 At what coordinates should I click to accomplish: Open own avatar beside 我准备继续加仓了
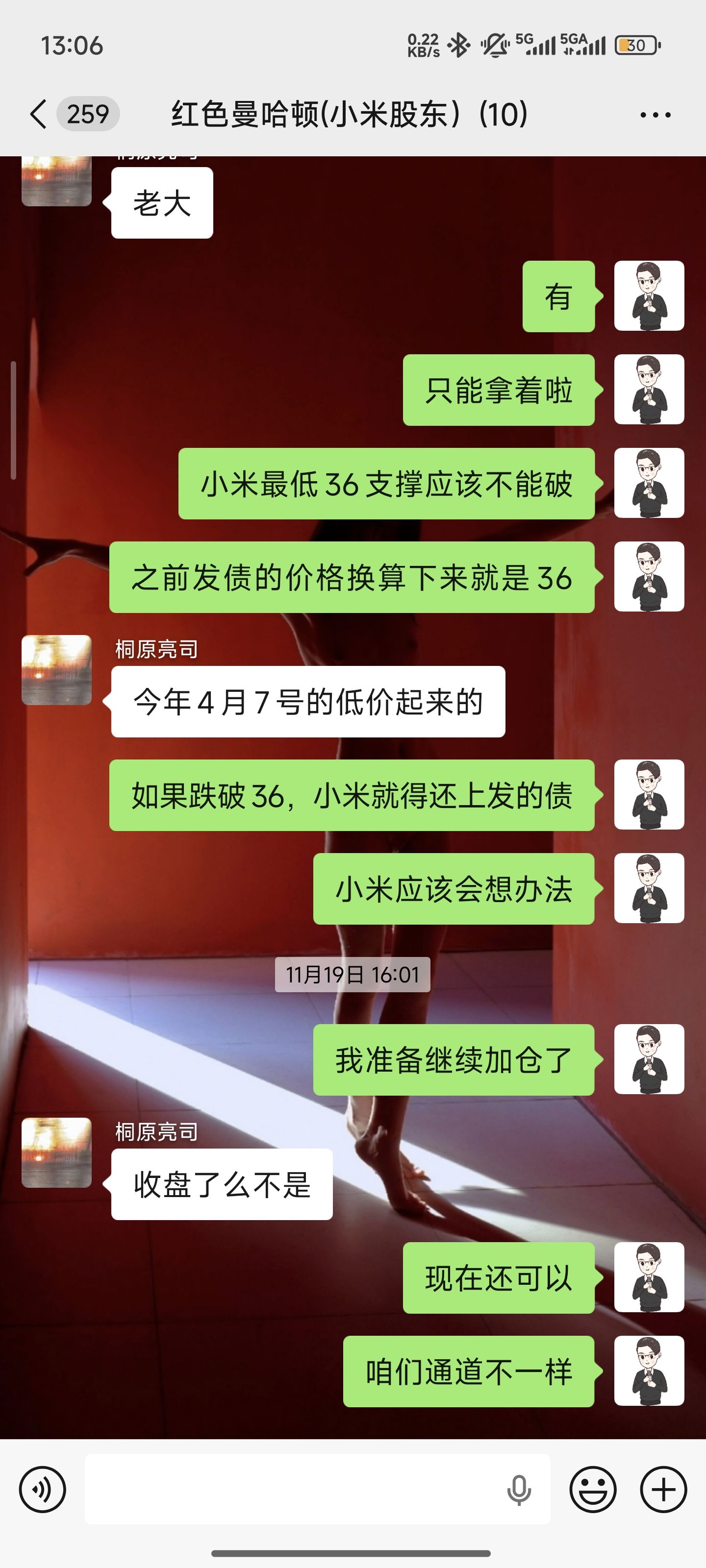pyautogui.click(x=649, y=1059)
